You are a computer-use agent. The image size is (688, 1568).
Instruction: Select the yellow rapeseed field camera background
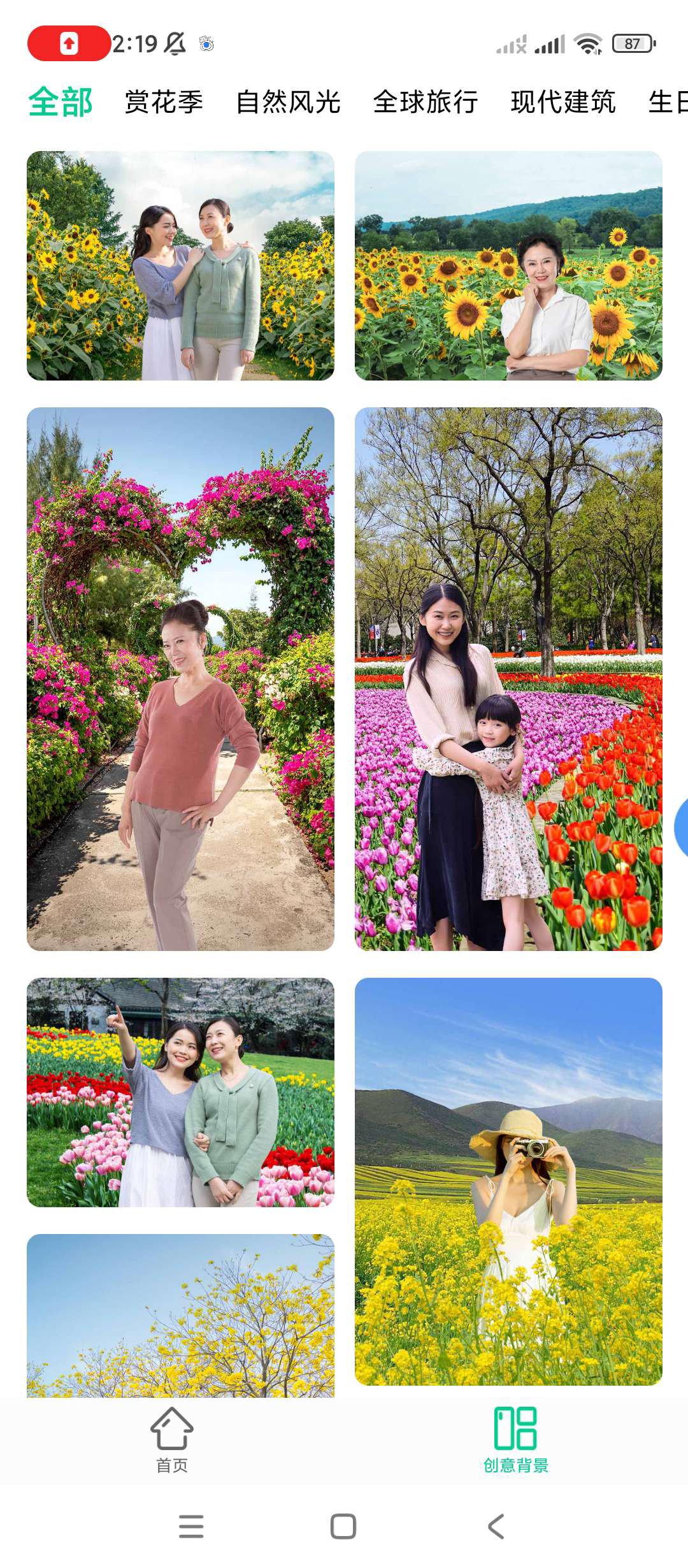[508, 1181]
